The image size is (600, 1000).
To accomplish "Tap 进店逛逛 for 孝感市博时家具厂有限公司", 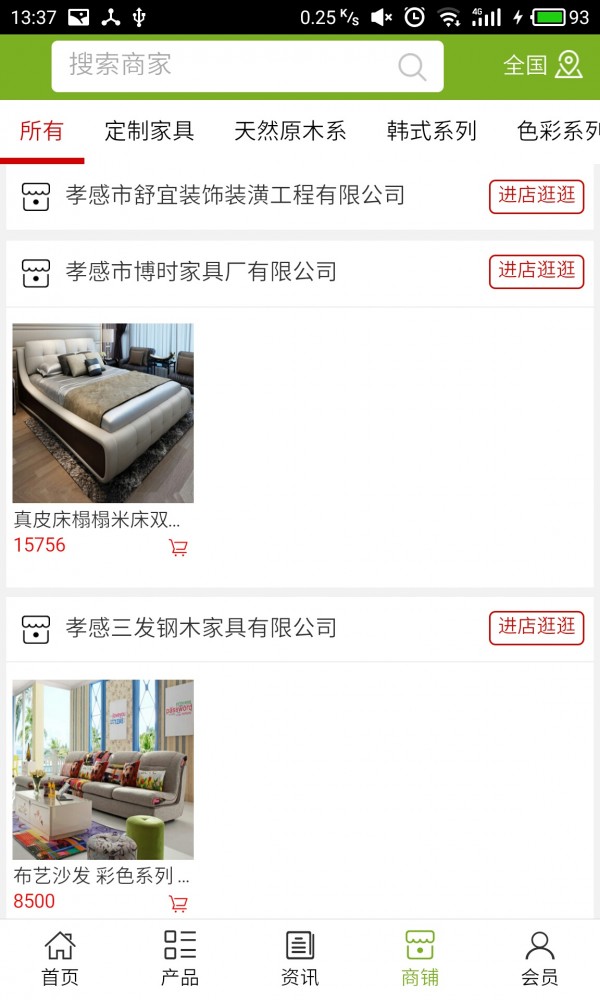I will [x=537, y=271].
